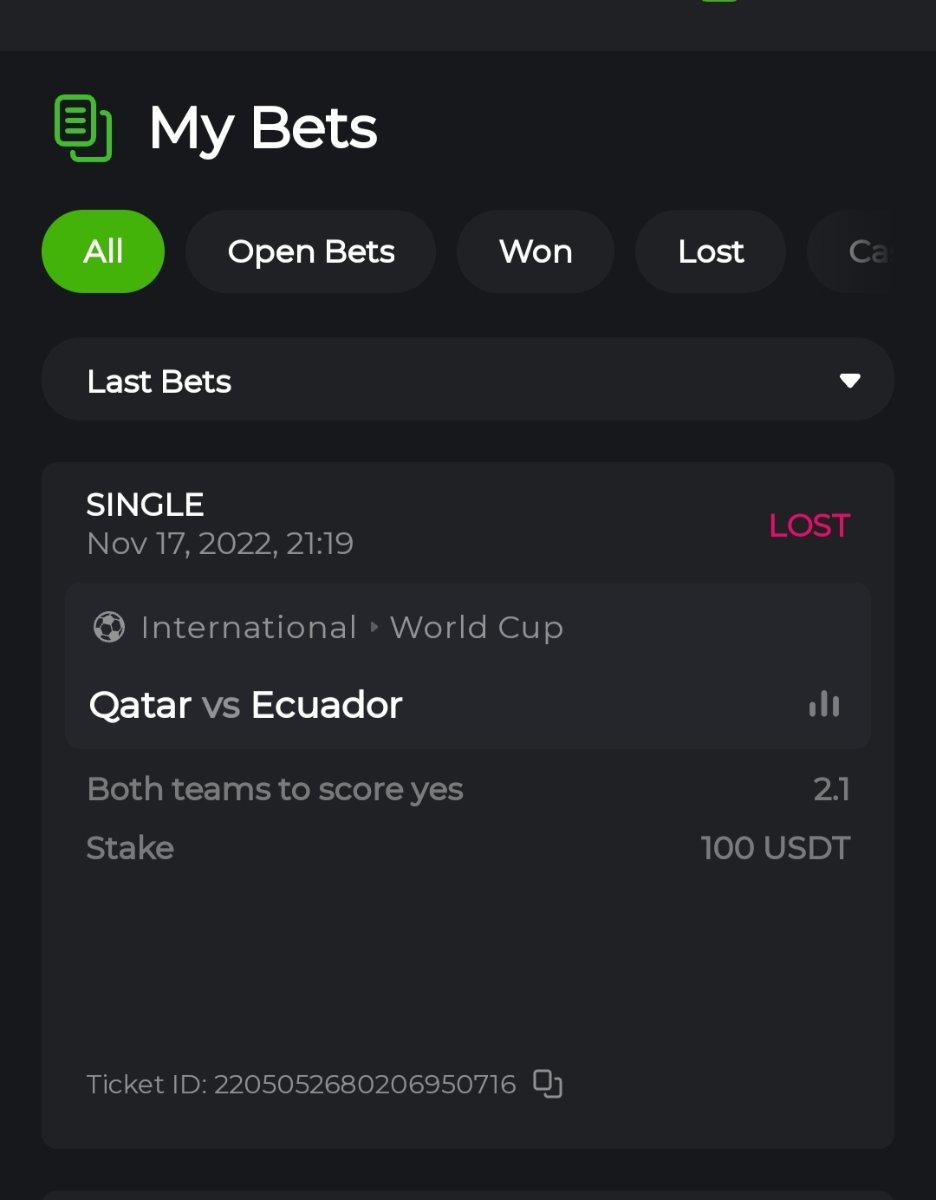Image resolution: width=936 pixels, height=1200 pixels.
Task: Filter by Lost bets
Action: pos(710,252)
